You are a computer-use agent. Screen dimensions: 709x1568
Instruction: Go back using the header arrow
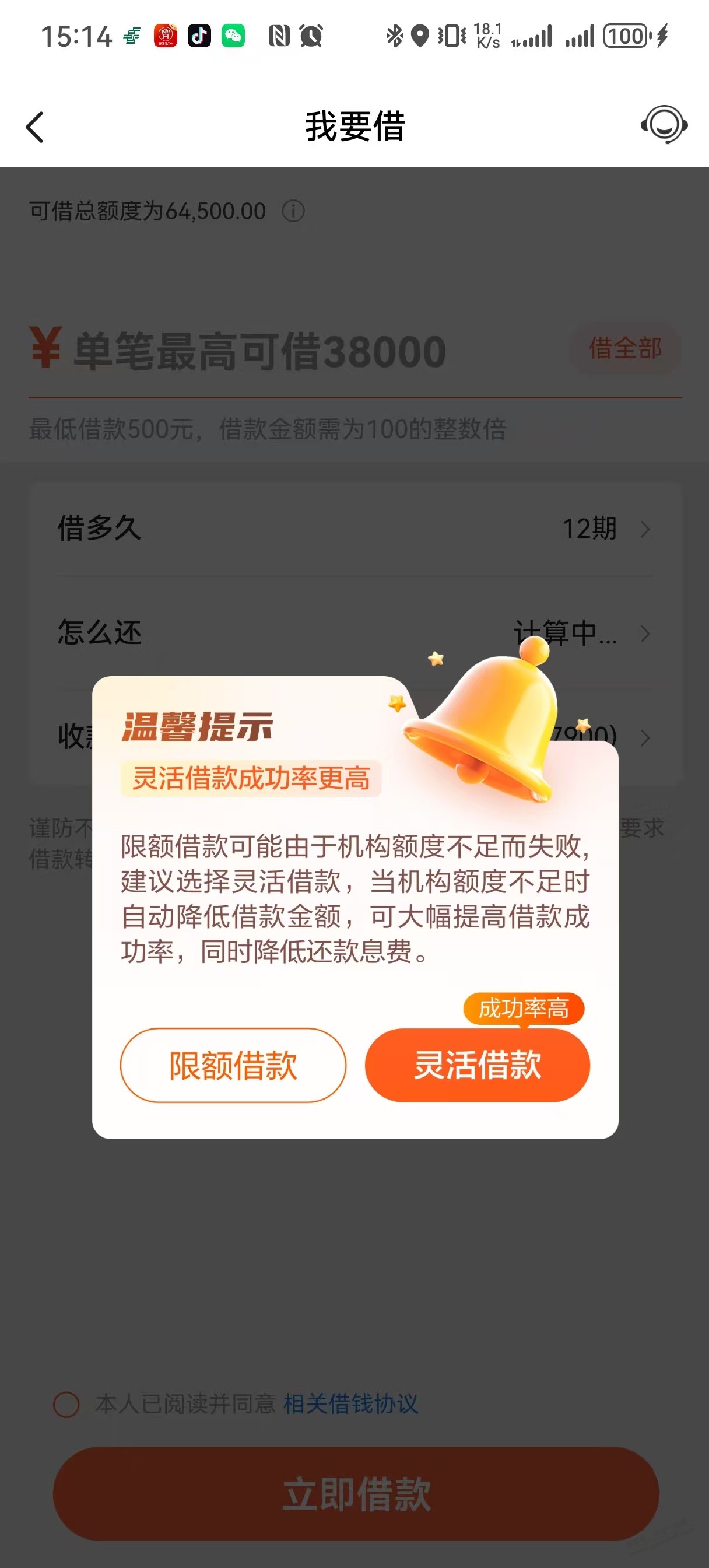click(36, 127)
